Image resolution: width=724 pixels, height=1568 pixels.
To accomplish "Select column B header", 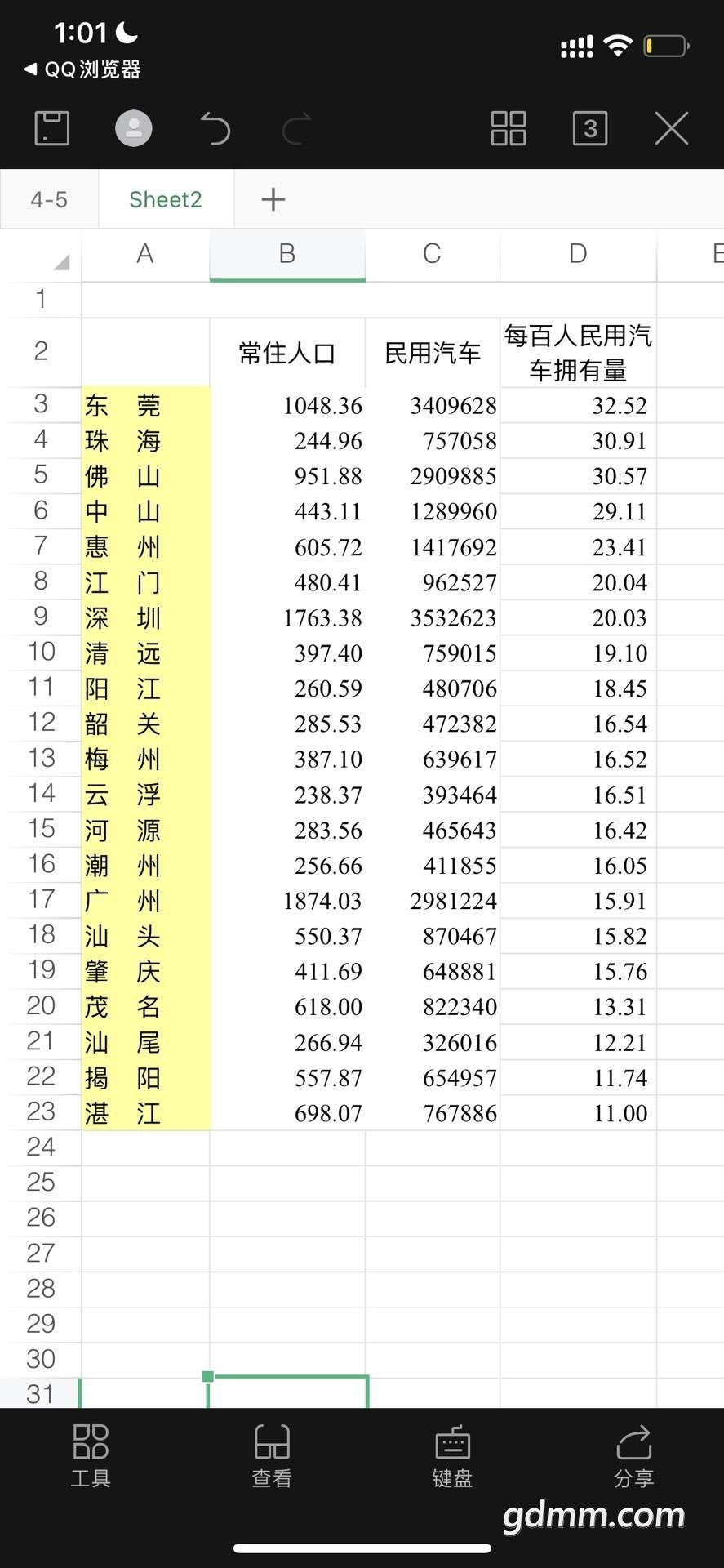I will click(287, 254).
